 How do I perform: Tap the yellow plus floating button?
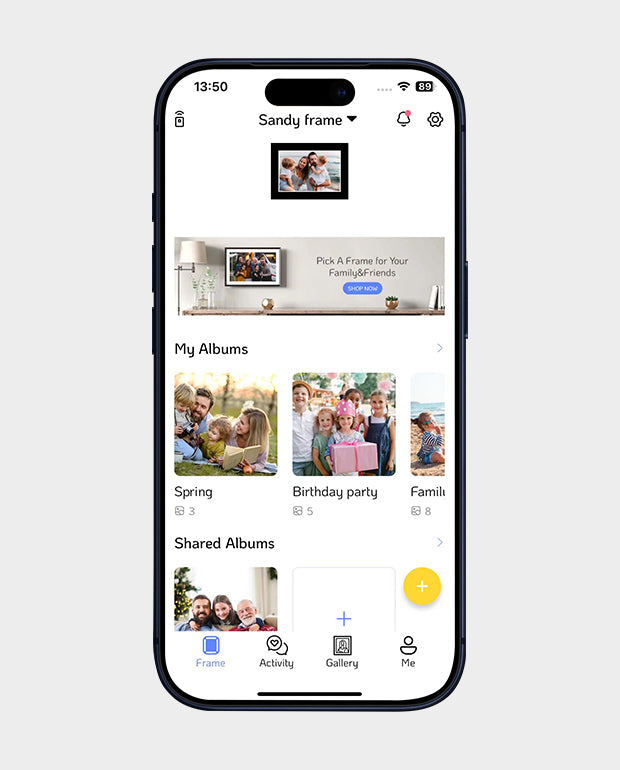(x=422, y=586)
